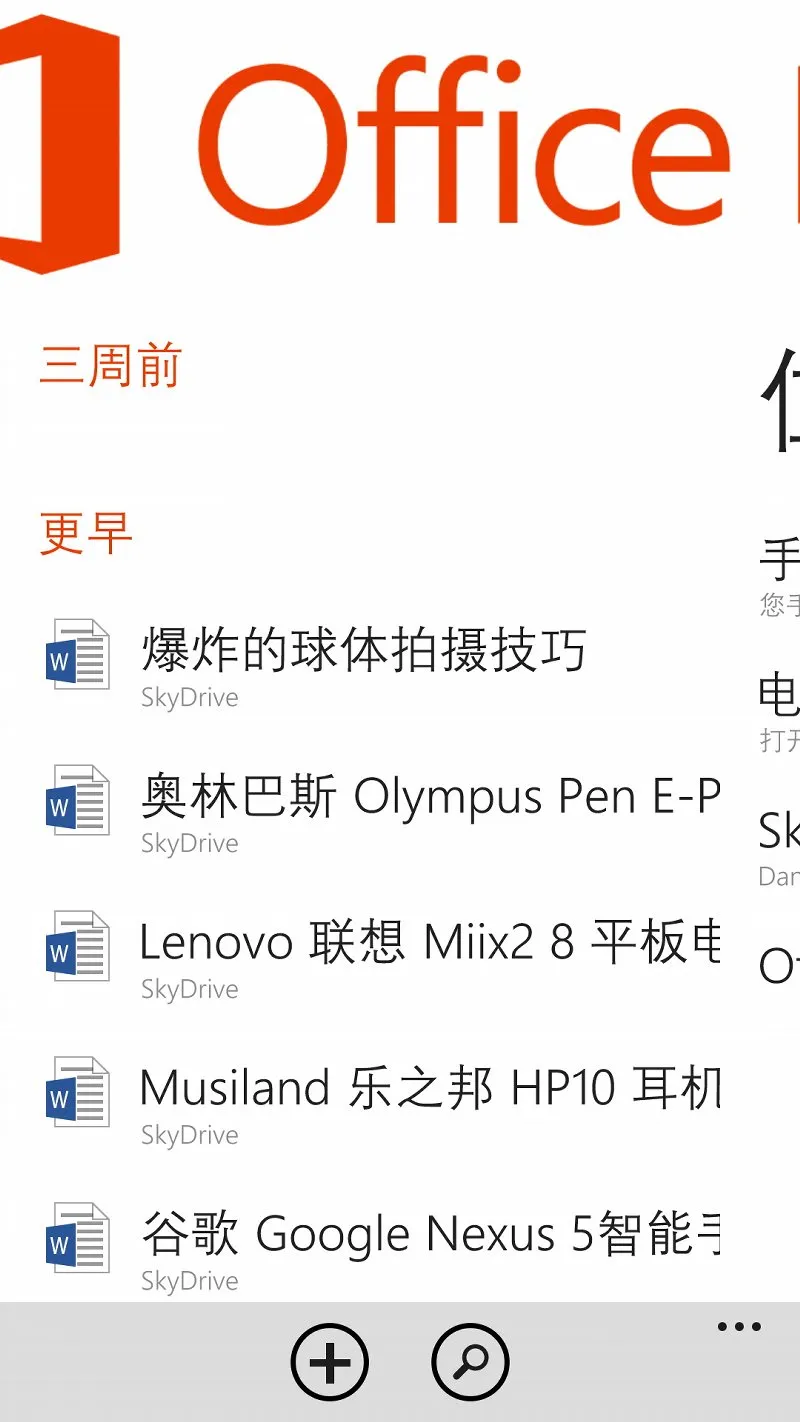The height and width of the screenshot is (1422, 800).
Task: Expand the three-dot more menu
Action: click(x=740, y=1327)
